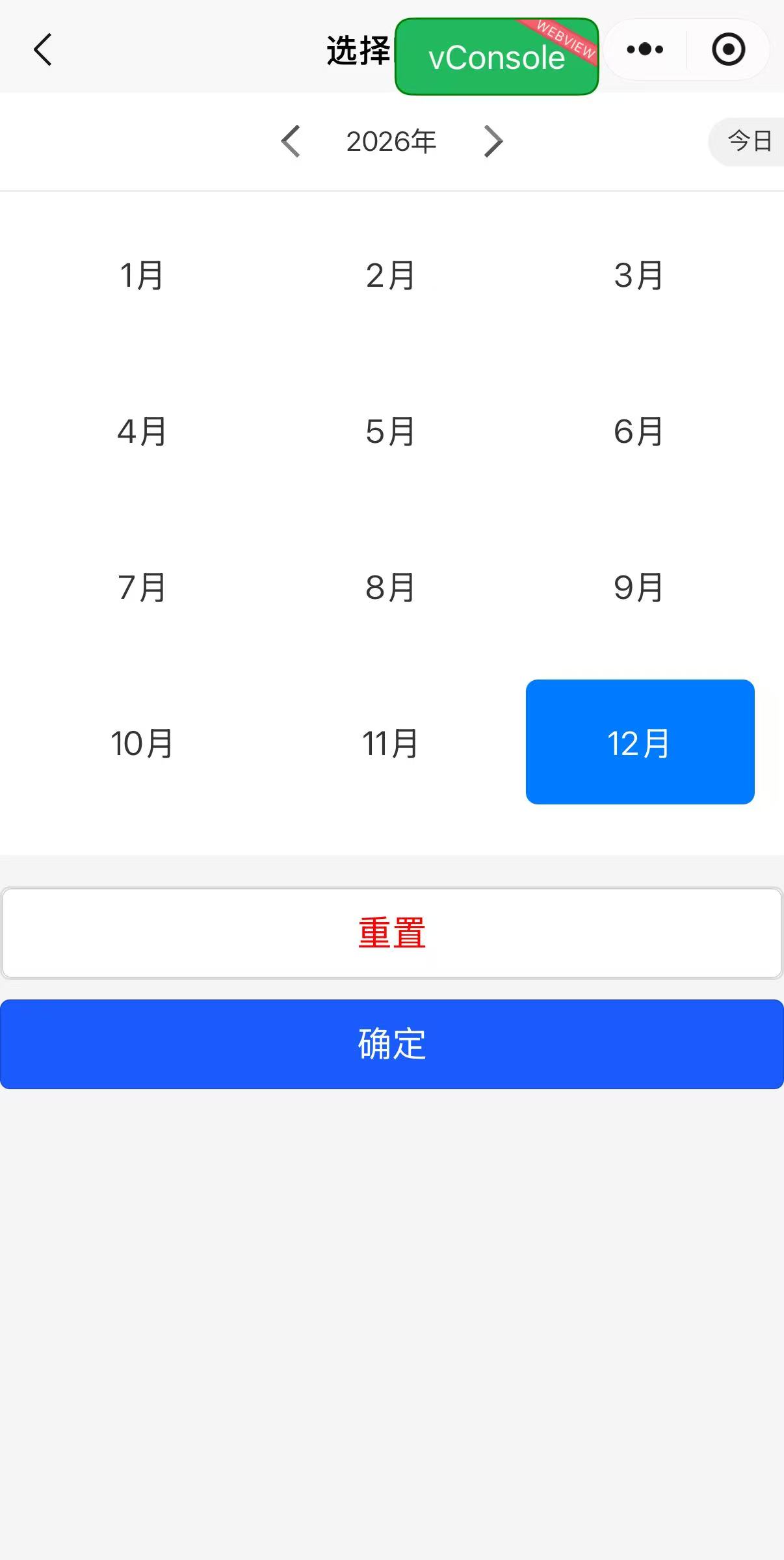
Task: Pick 3月
Action: point(638,275)
